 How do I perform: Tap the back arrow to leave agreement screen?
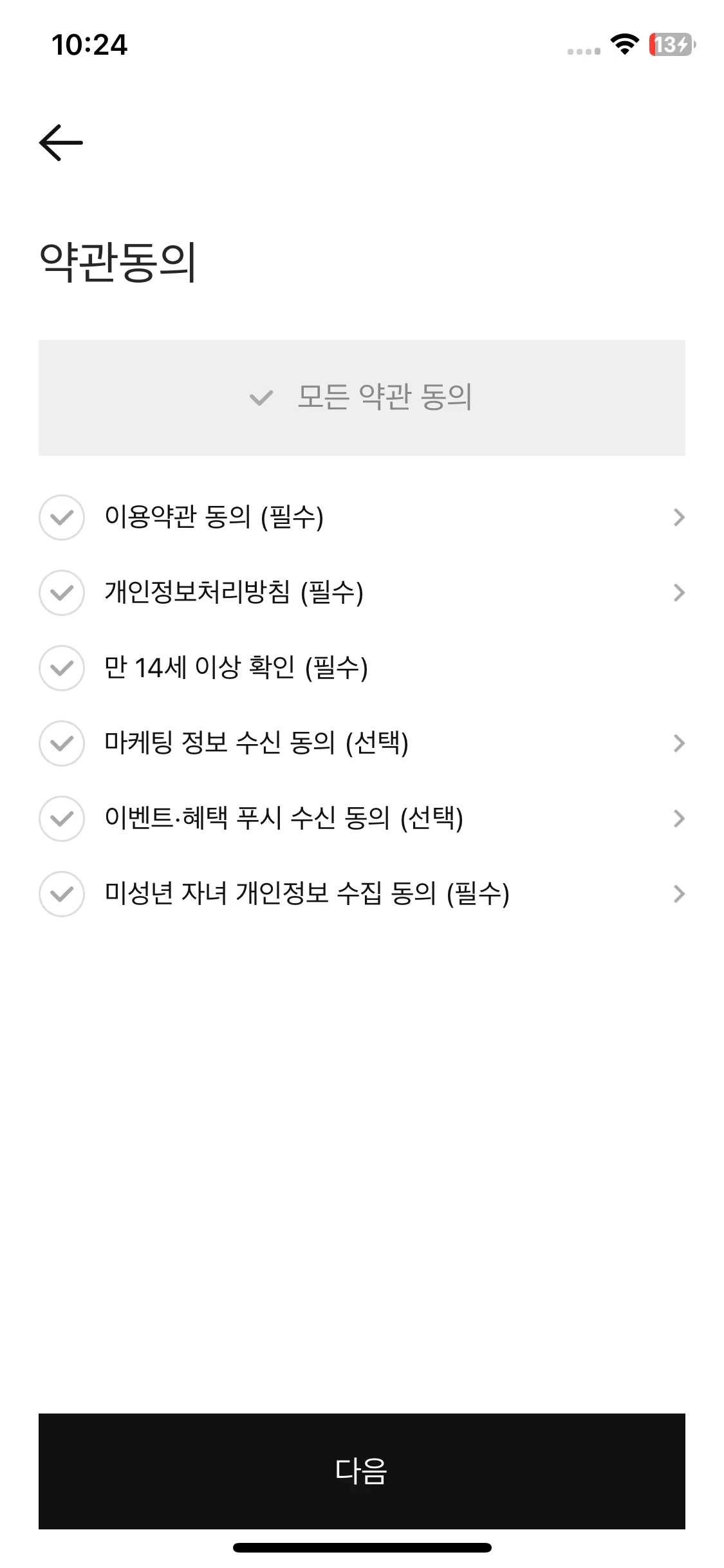60,143
